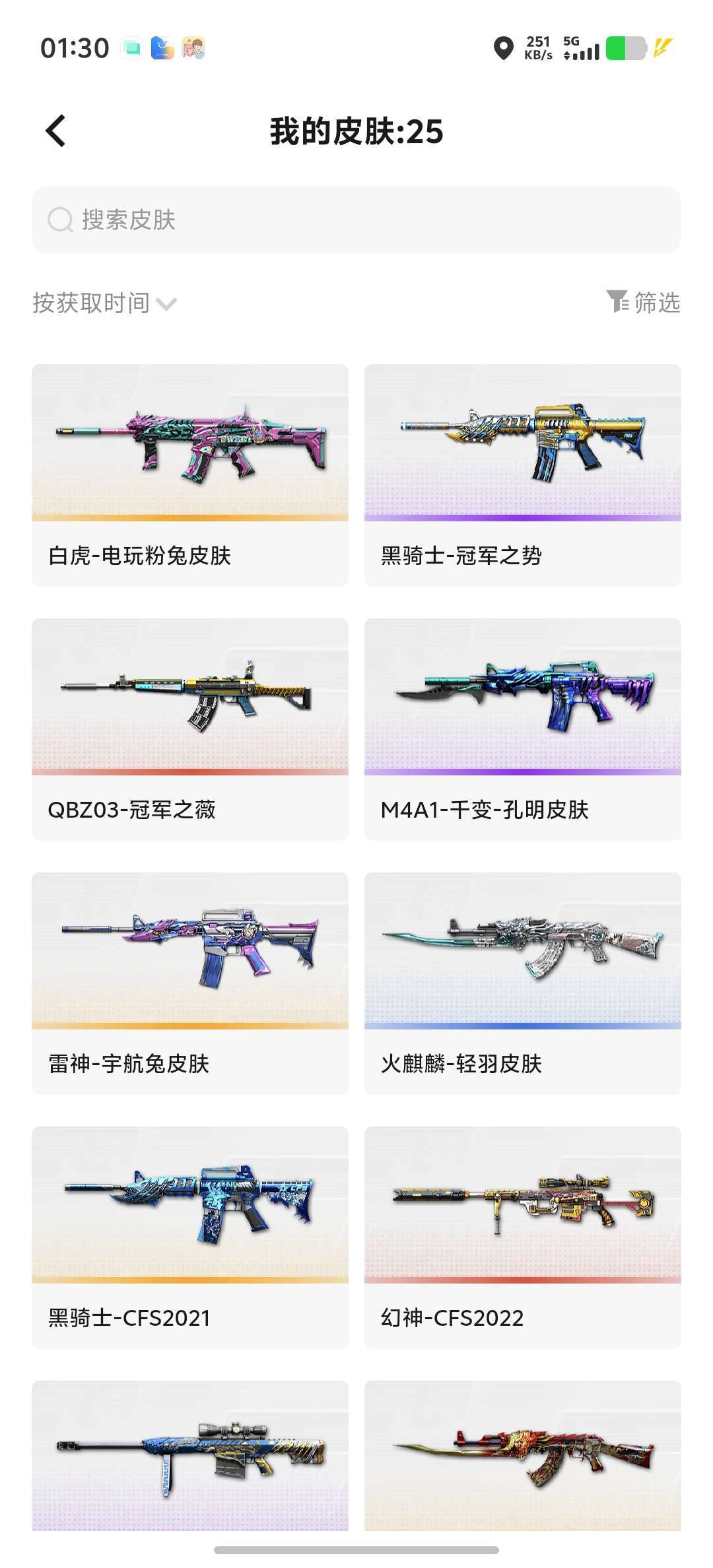
Task: Select the 雷神-宇航兔皮肤 skin
Action: 190,983
